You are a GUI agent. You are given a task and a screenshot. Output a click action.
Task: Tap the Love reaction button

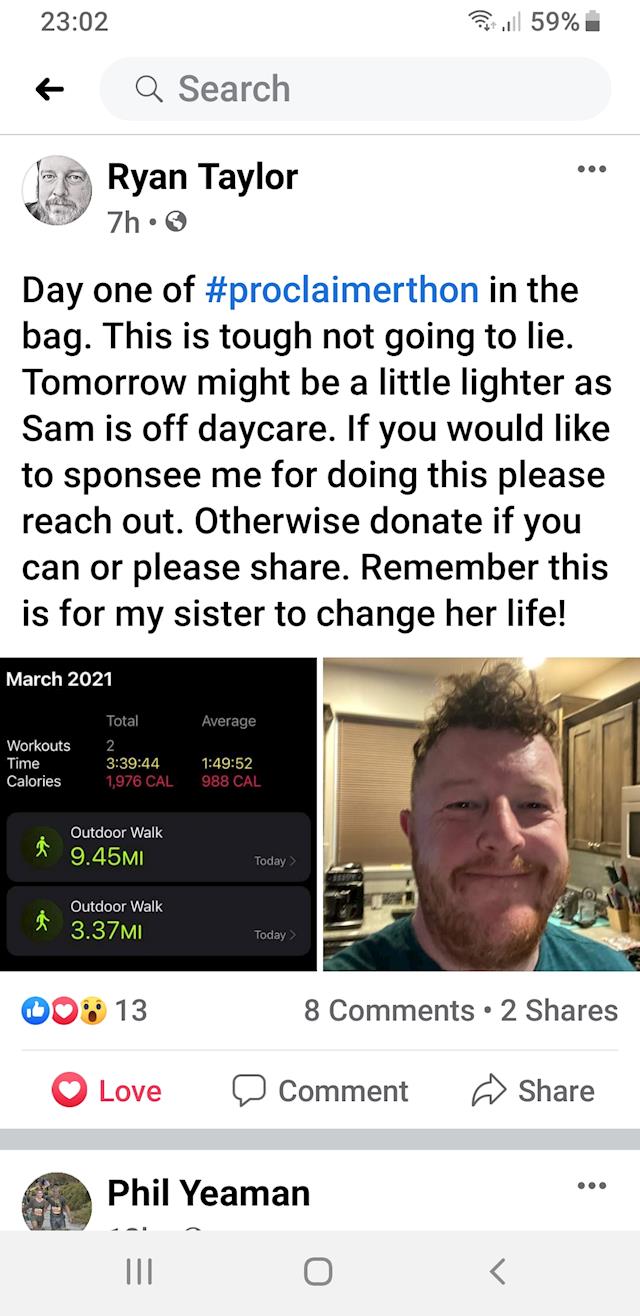[x=107, y=1090]
